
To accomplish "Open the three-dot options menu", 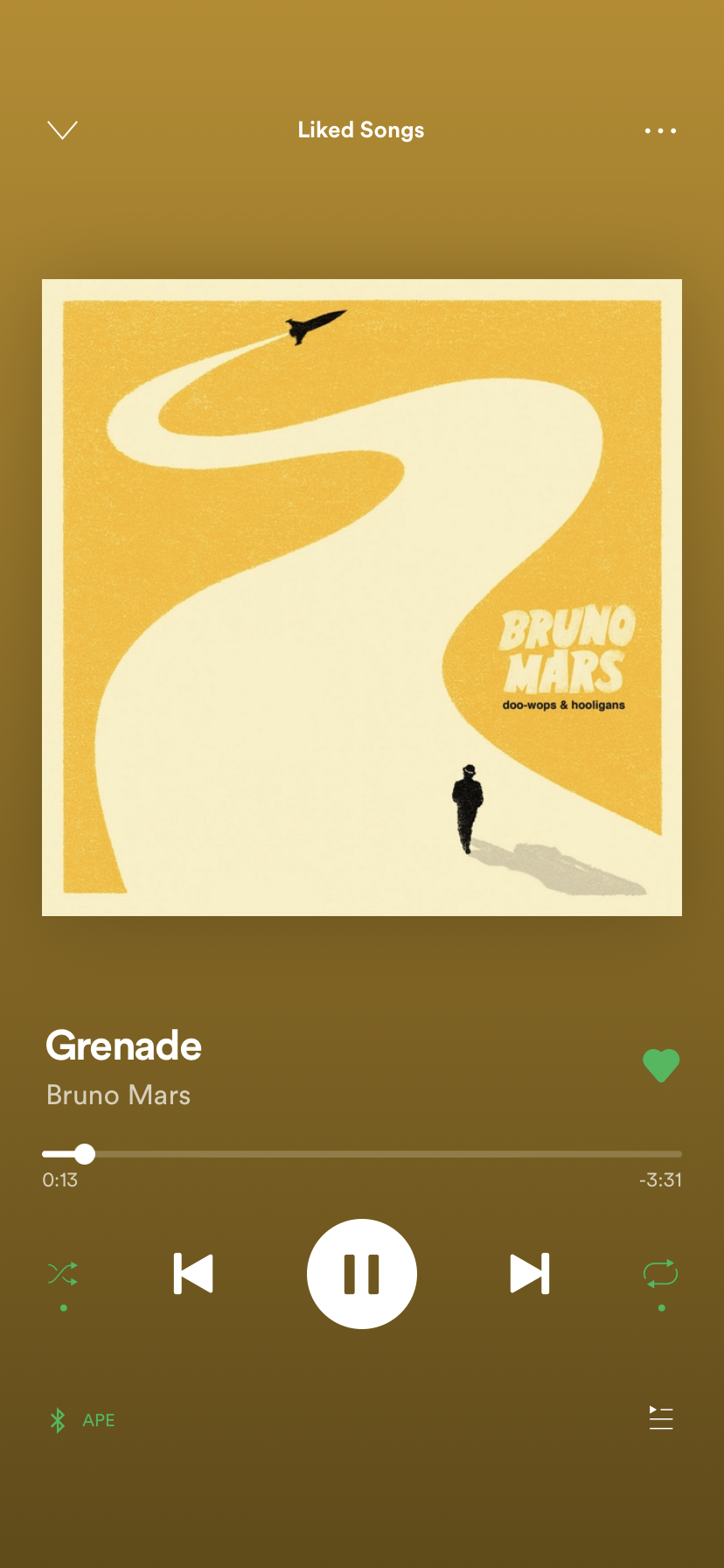I will pos(660,130).
